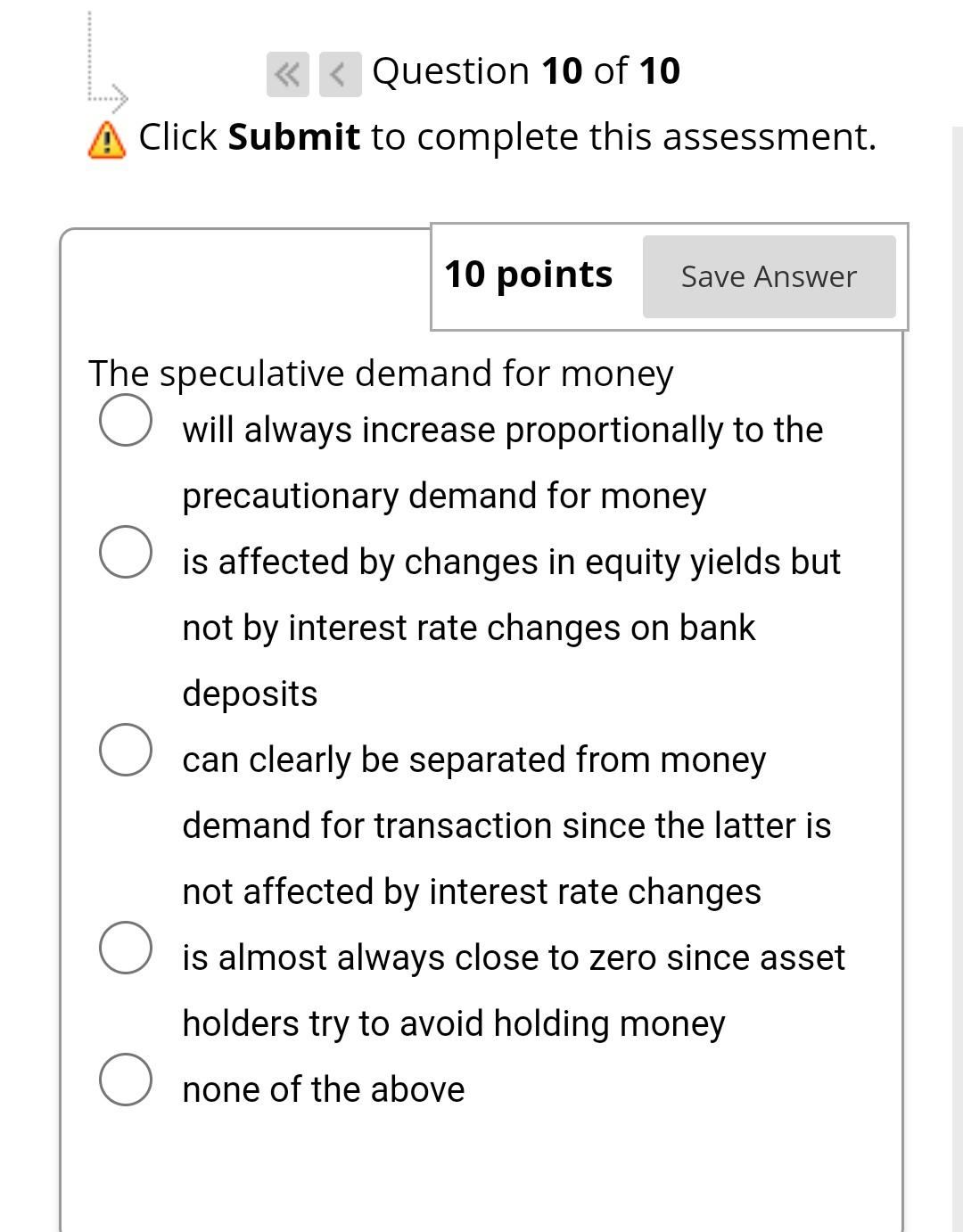Screen dimensions: 963x1232
Task: Click the Save Answer button
Action: 769,276
